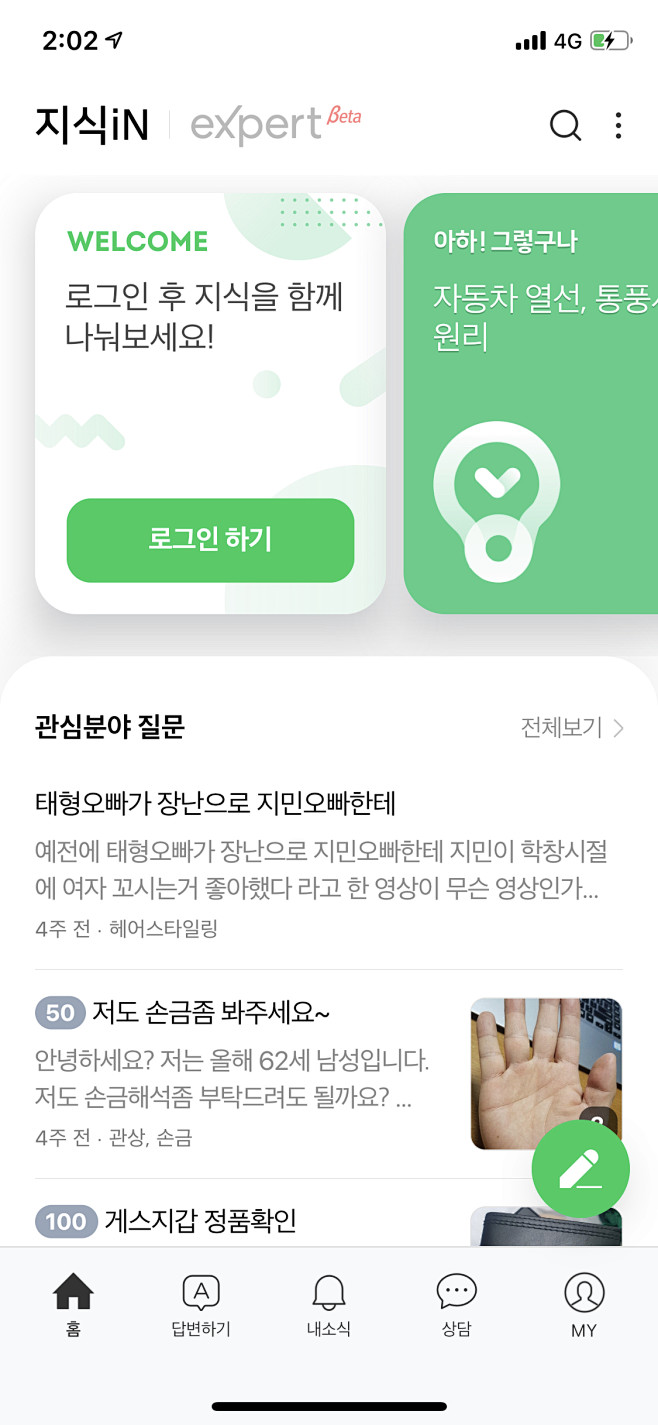The width and height of the screenshot is (658, 1425).
Task: Tap the green pencil write button
Action: 580,1168
